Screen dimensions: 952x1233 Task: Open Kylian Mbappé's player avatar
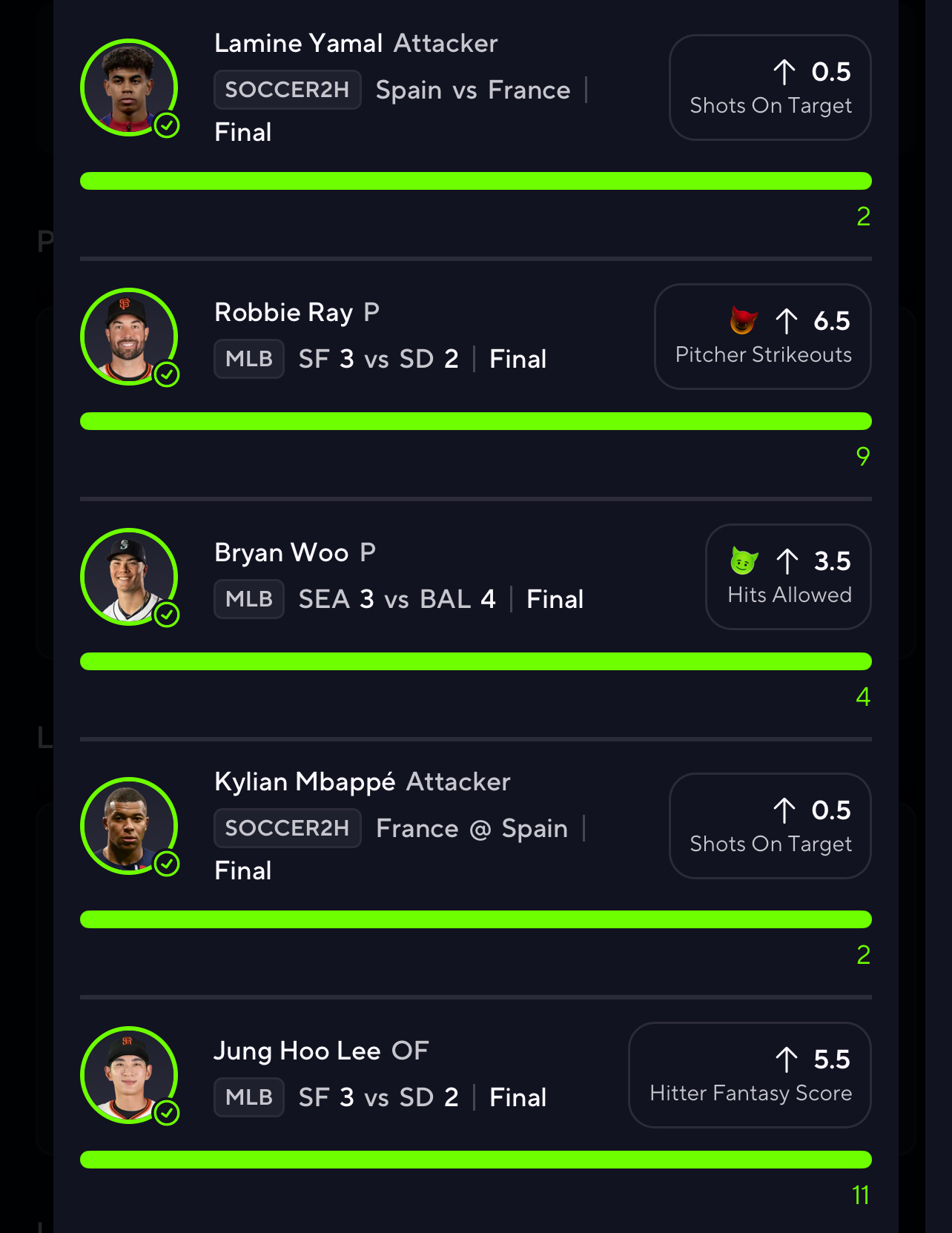pos(129,826)
